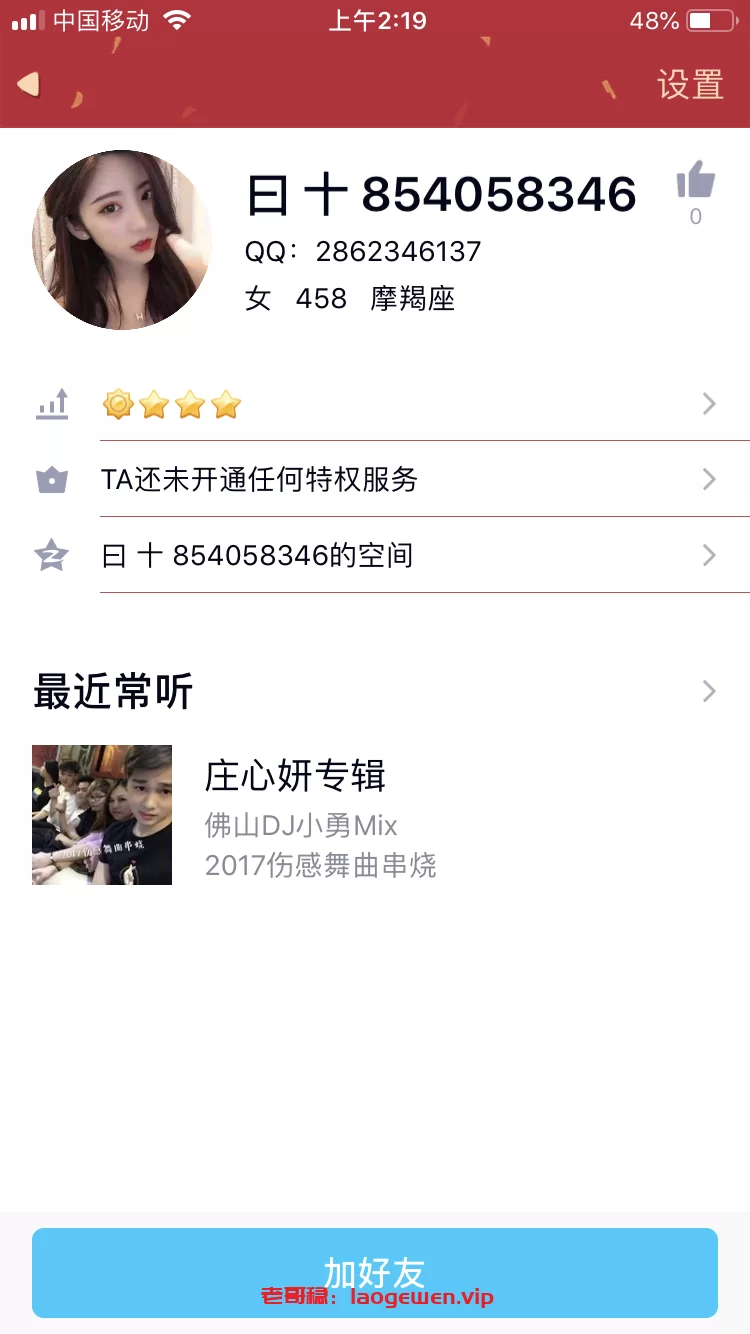View the profile avatar photo
Image resolution: width=750 pixels, height=1334 pixels.
click(x=121, y=240)
